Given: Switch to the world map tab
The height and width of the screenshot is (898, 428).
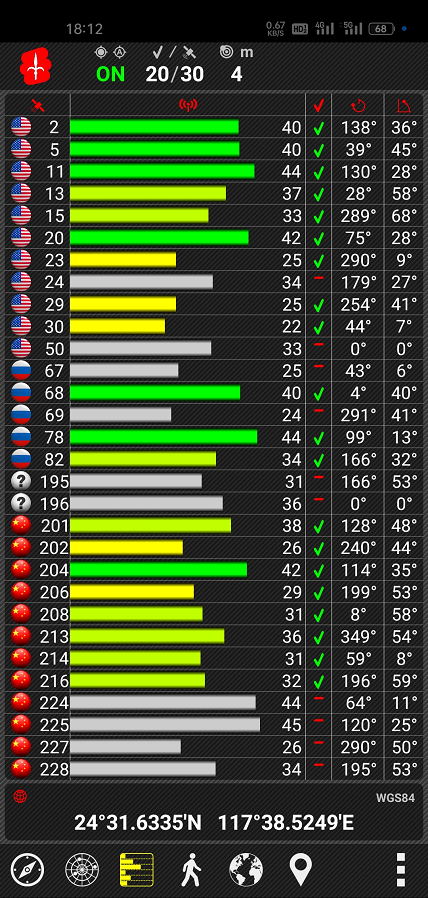Looking at the screenshot, I should point(246,869).
